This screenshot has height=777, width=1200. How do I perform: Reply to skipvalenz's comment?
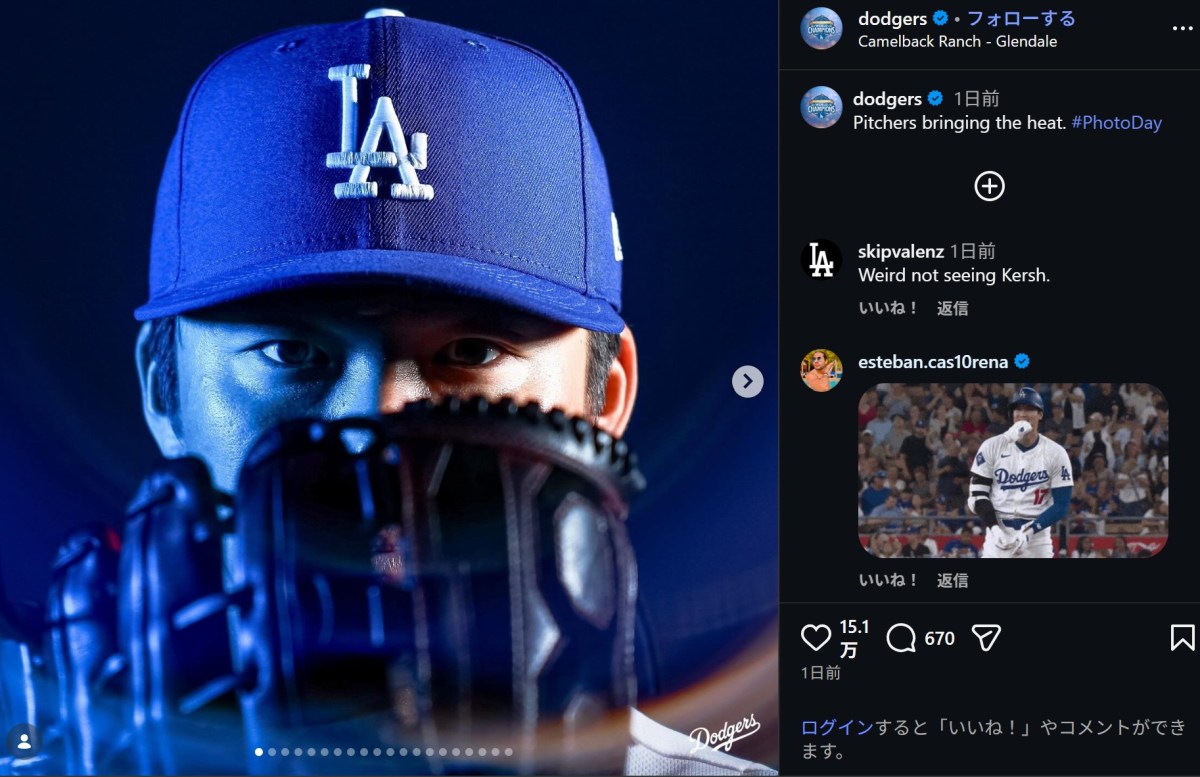tap(952, 308)
